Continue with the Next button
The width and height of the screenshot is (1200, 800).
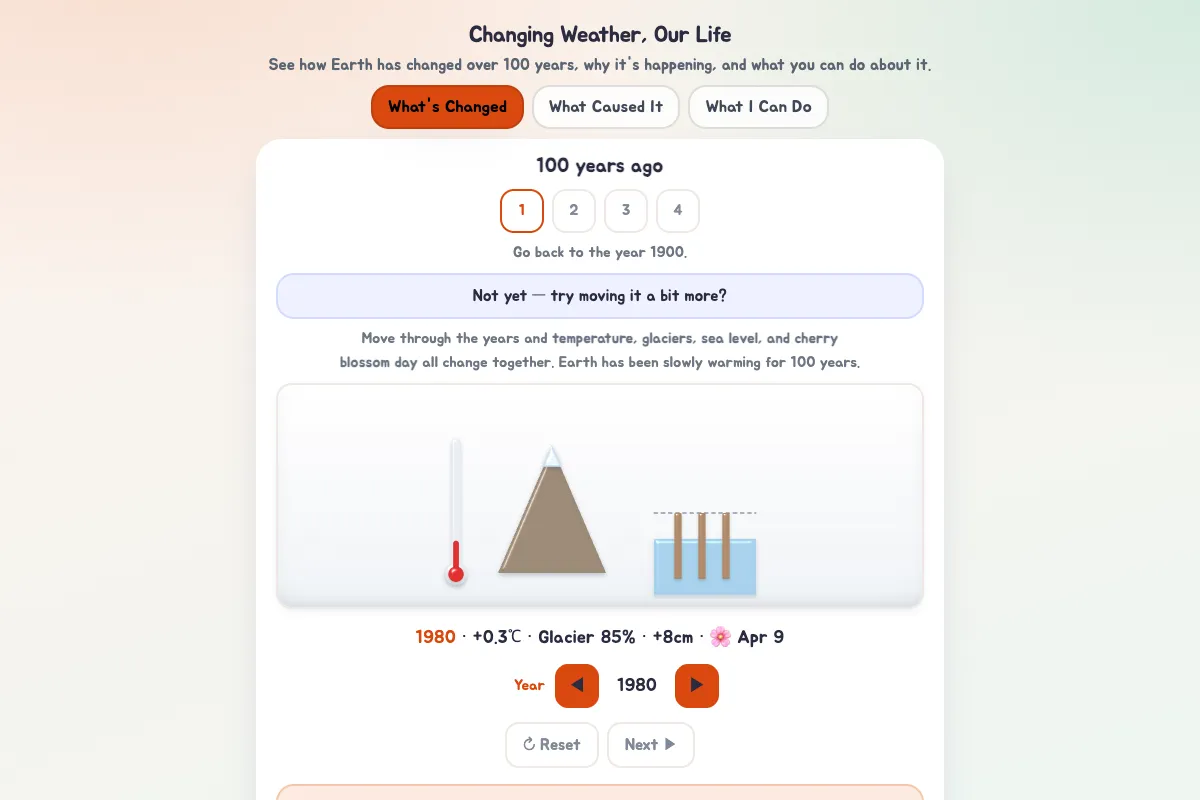[x=651, y=745]
